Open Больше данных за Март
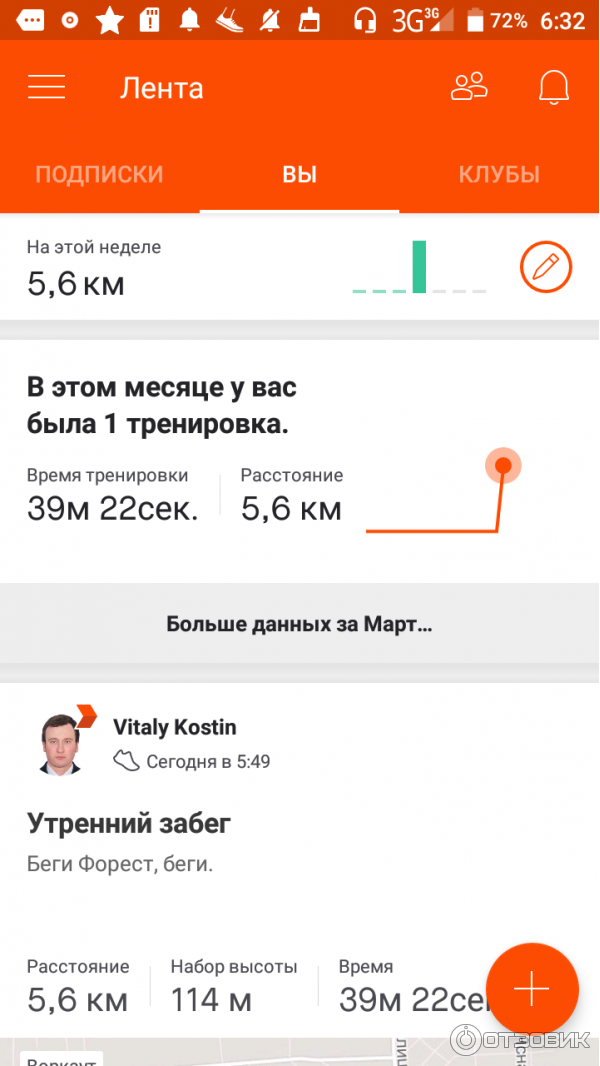This screenshot has height=1066, width=600. 299,625
